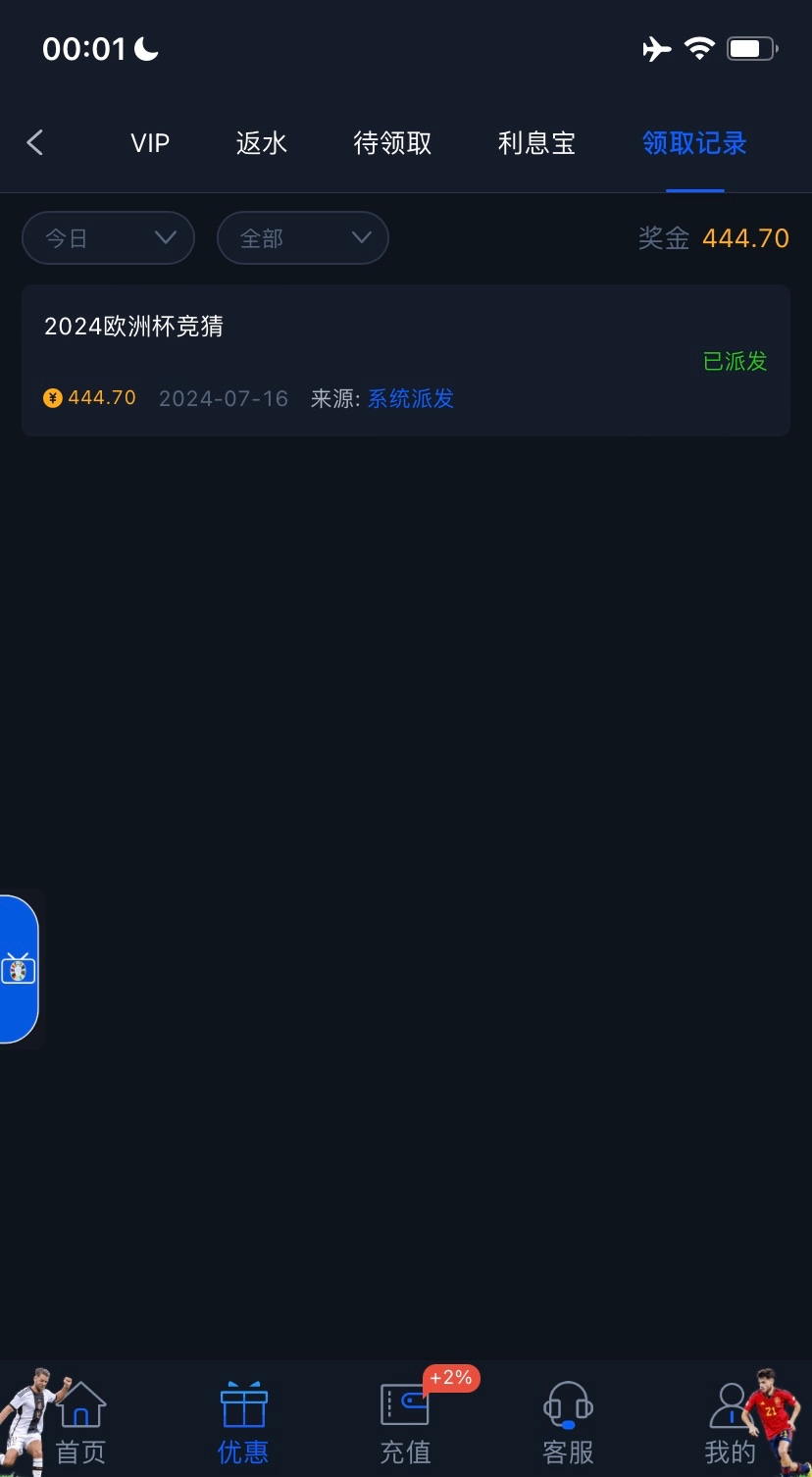
Task: Select the 领取记录 tab
Action: (694, 143)
